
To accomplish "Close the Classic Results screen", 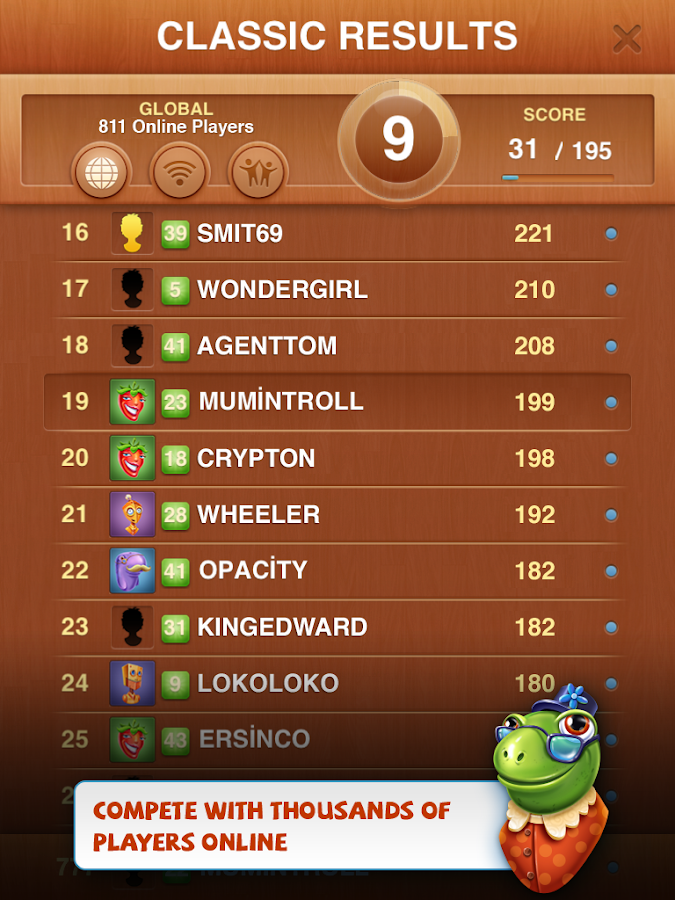I will (627, 39).
